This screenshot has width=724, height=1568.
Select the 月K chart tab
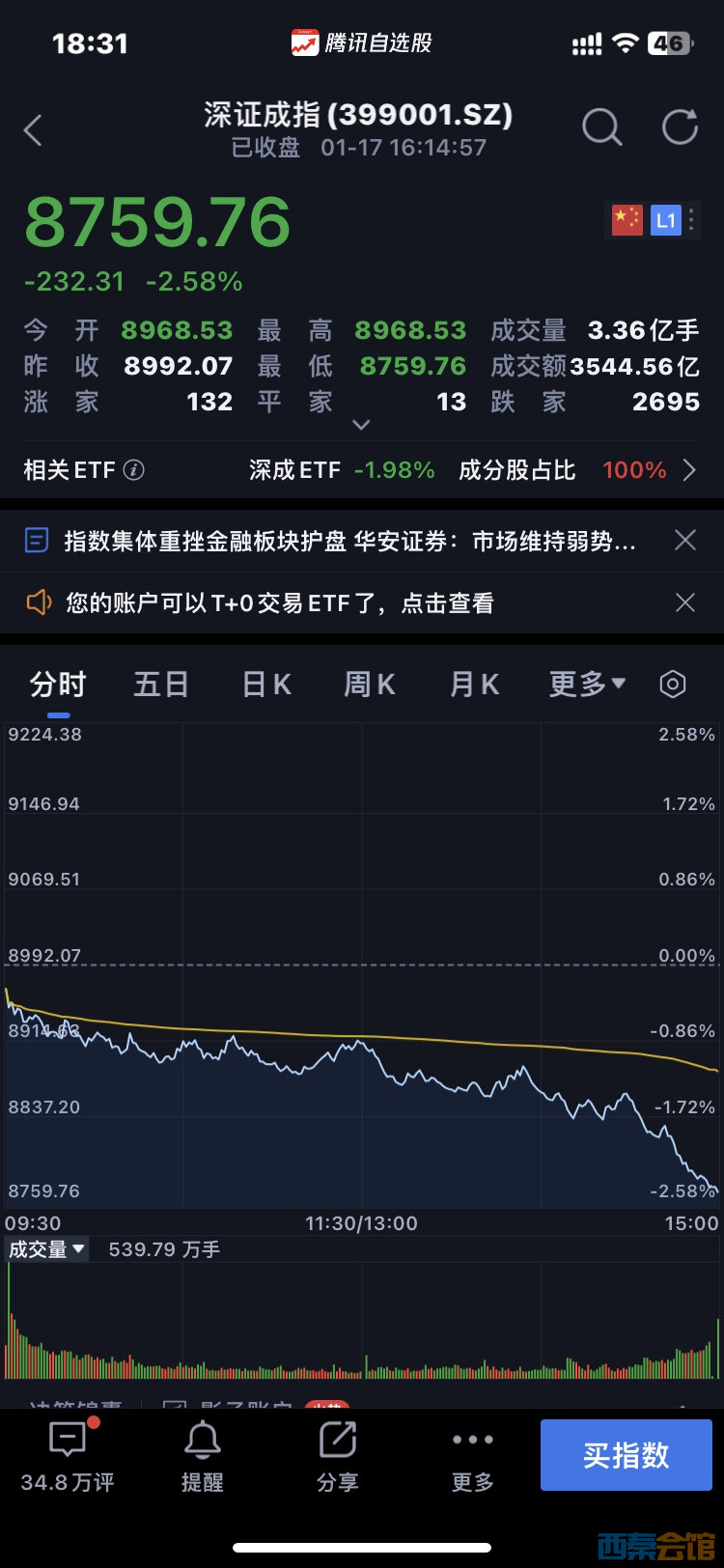[x=474, y=685]
